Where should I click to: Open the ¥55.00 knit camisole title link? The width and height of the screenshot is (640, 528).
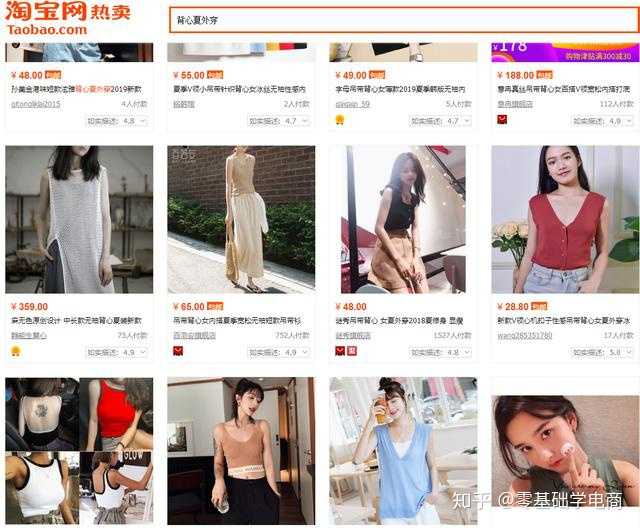pos(241,90)
